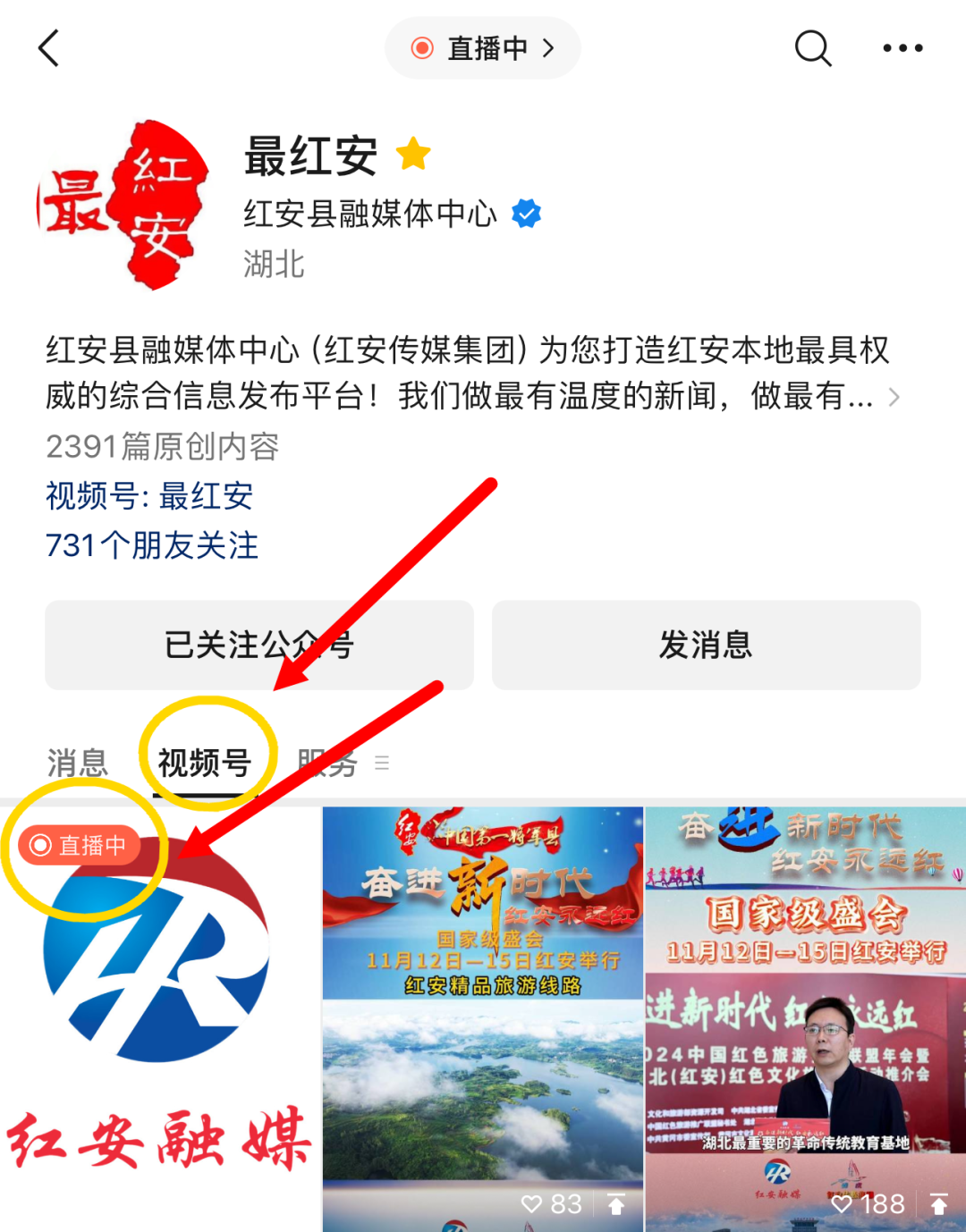Expand the account description text

[x=893, y=398]
